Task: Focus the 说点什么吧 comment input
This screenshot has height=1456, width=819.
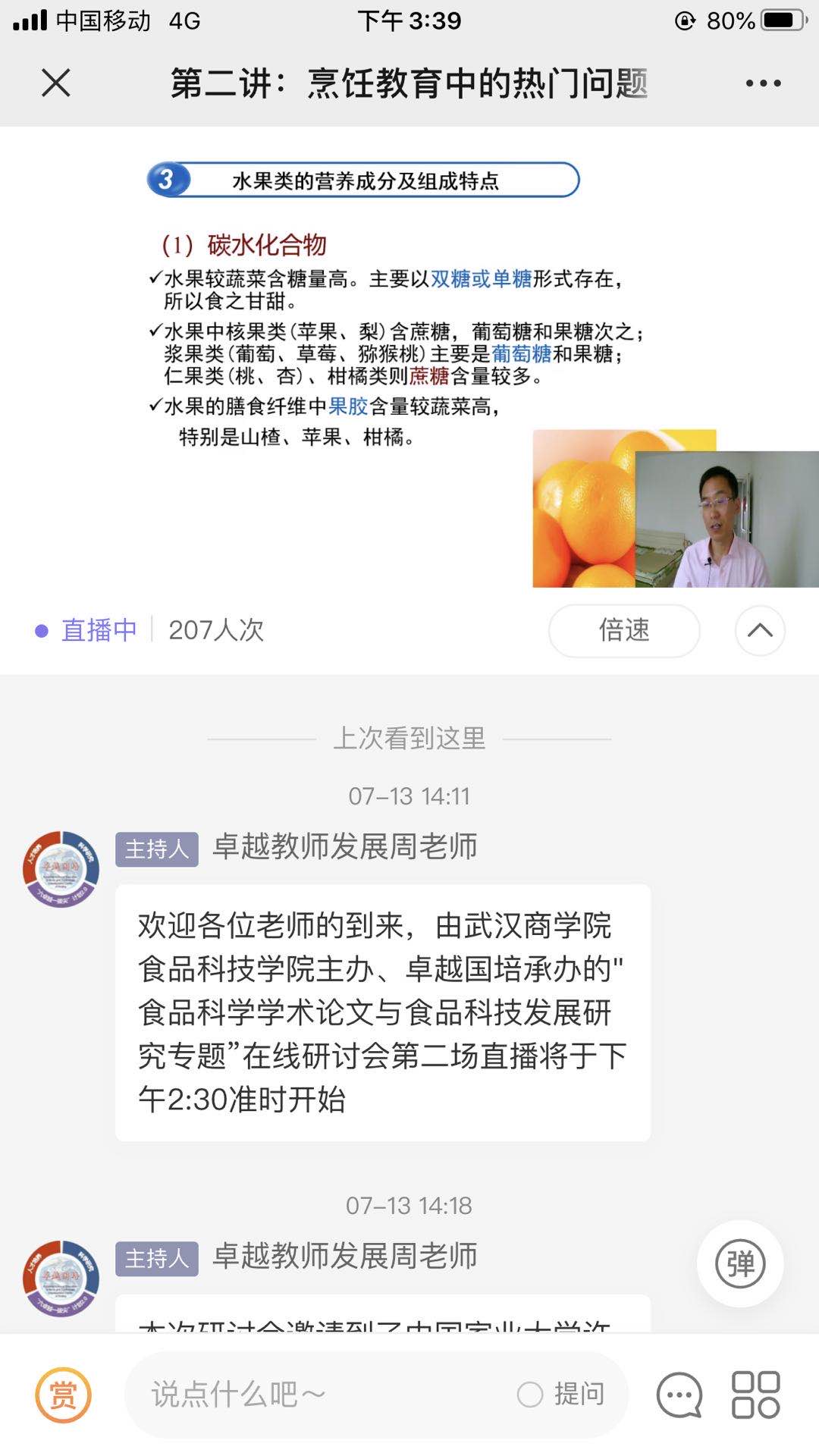Action: (318, 1395)
